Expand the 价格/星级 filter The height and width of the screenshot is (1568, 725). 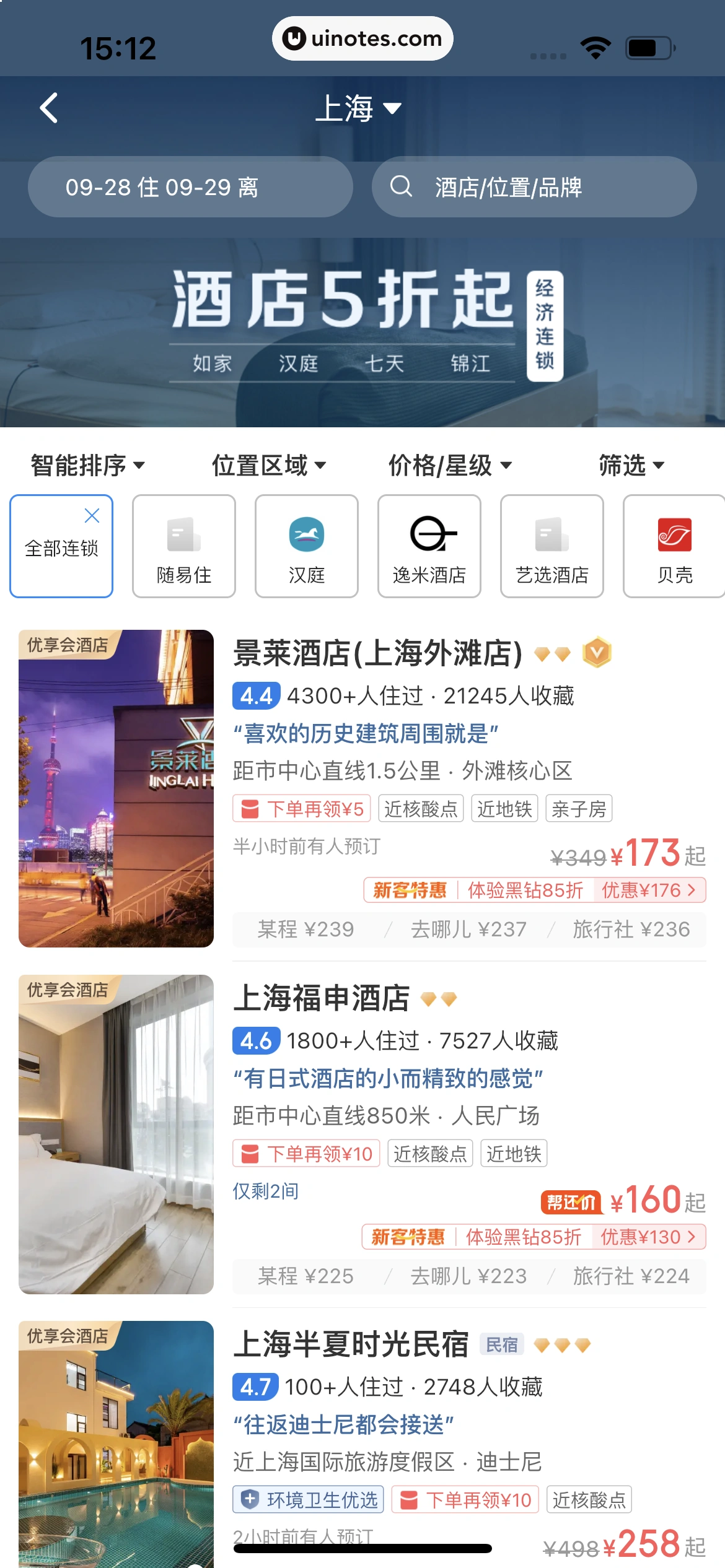[x=450, y=466]
